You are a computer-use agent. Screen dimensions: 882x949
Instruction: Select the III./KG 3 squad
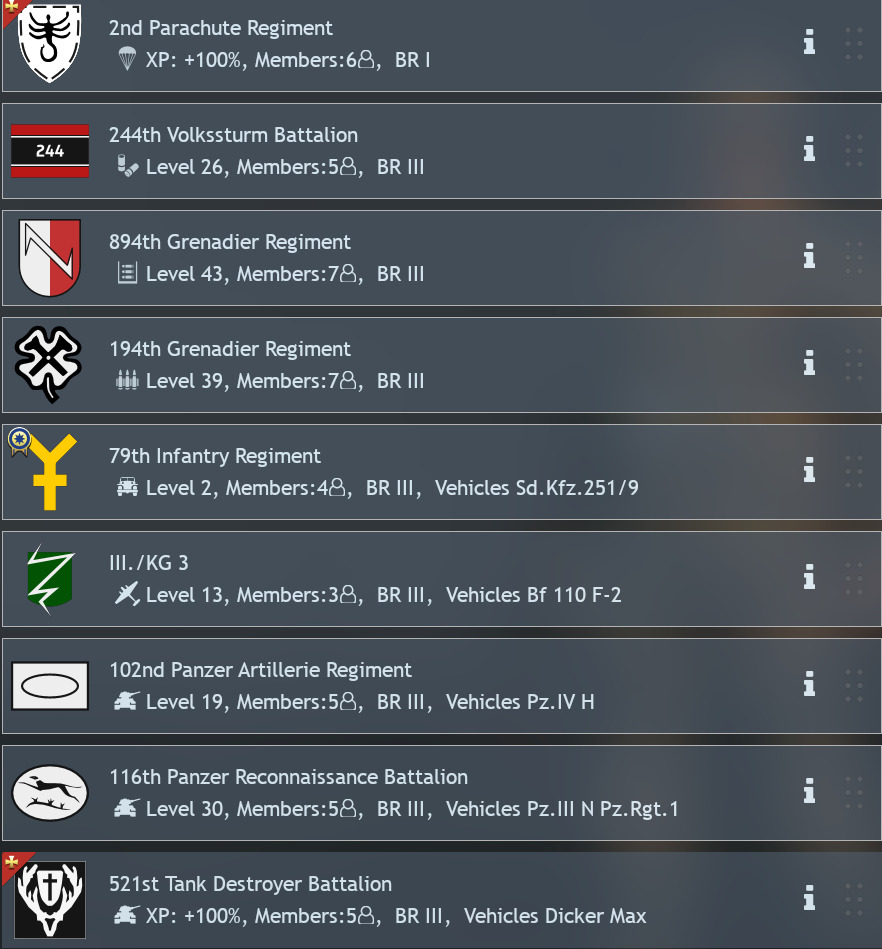(x=400, y=579)
